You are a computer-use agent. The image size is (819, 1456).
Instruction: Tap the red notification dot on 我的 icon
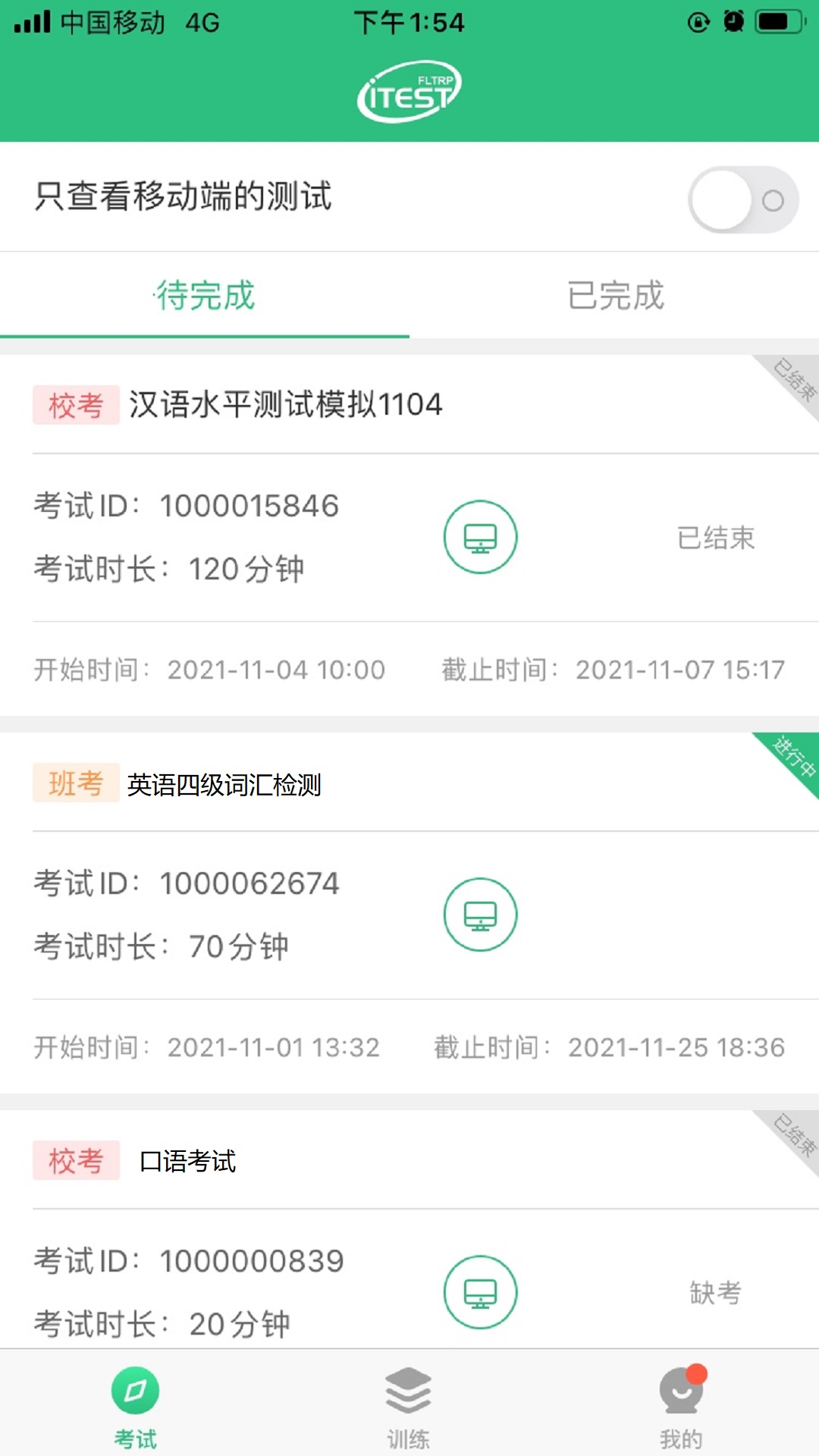click(698, 1373)
